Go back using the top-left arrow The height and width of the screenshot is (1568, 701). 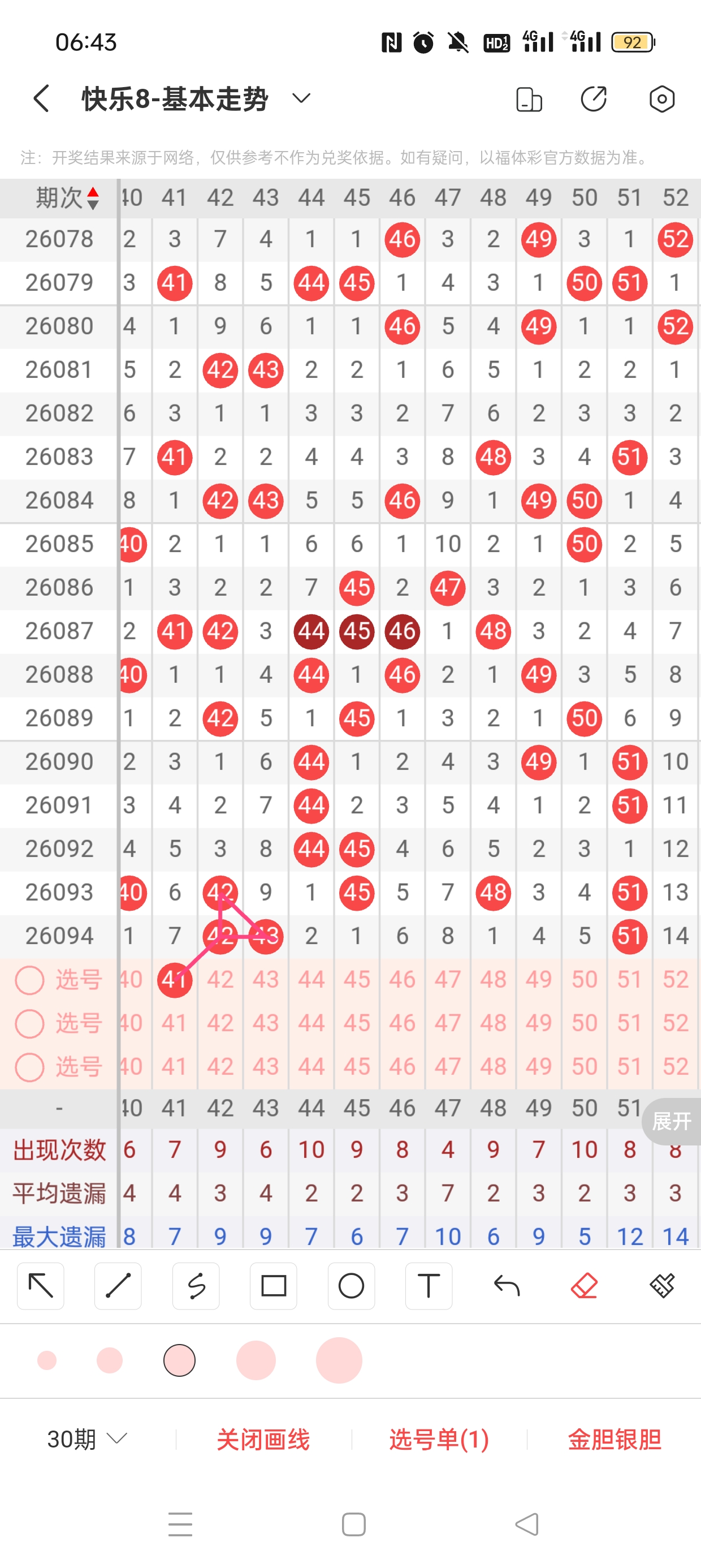click(41, 98)
